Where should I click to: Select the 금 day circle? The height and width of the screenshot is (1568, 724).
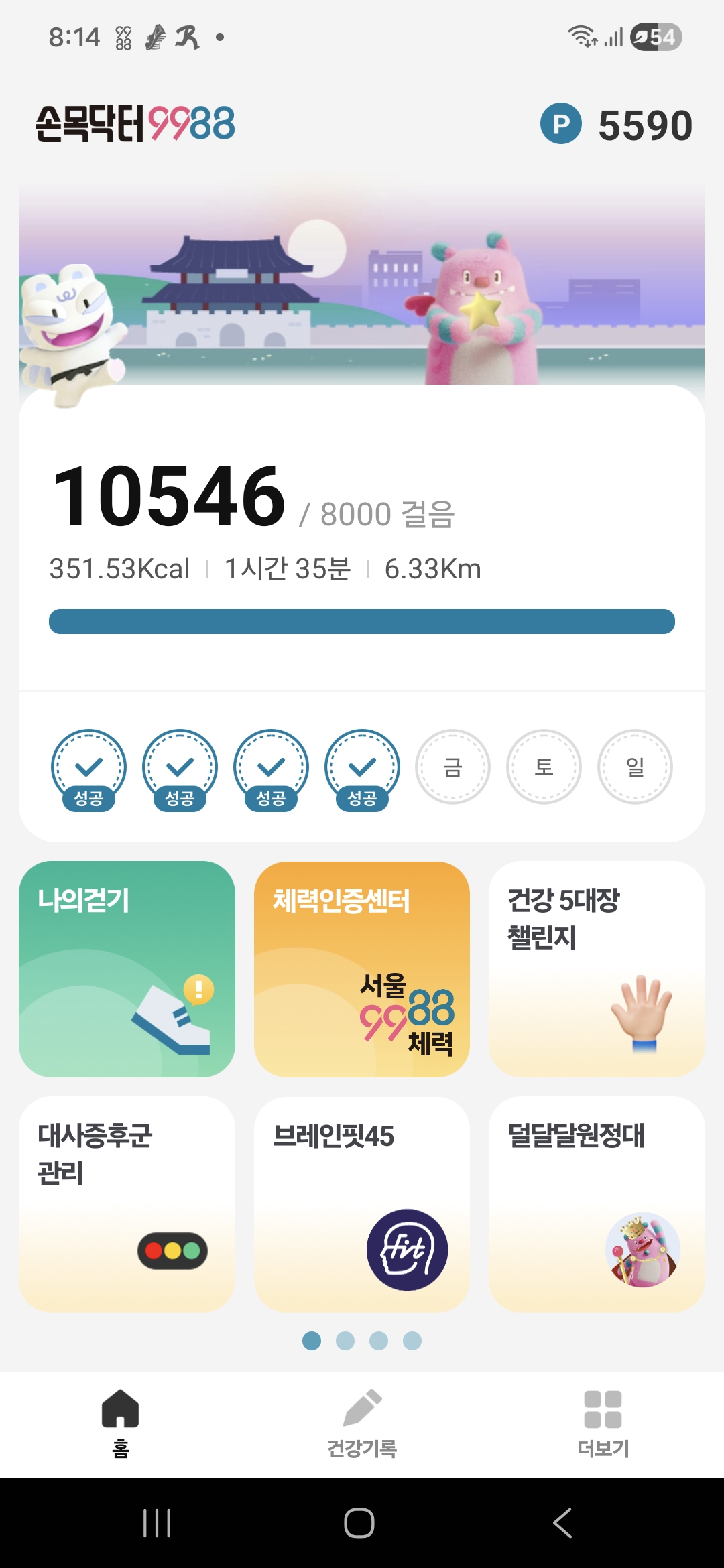(x=452, y=767)
